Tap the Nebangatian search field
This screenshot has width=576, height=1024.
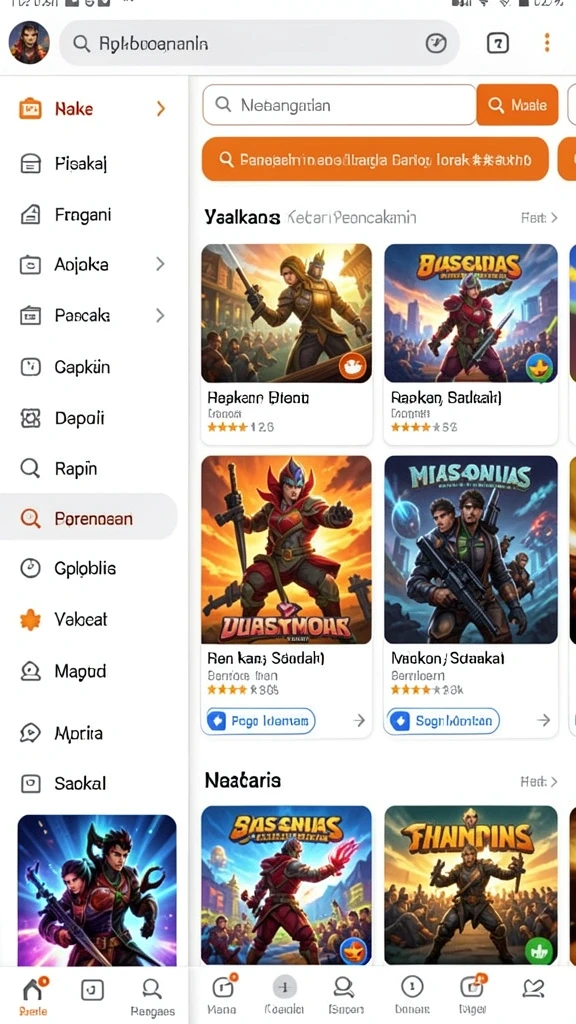pyautogui.click(x=339, y=104)
